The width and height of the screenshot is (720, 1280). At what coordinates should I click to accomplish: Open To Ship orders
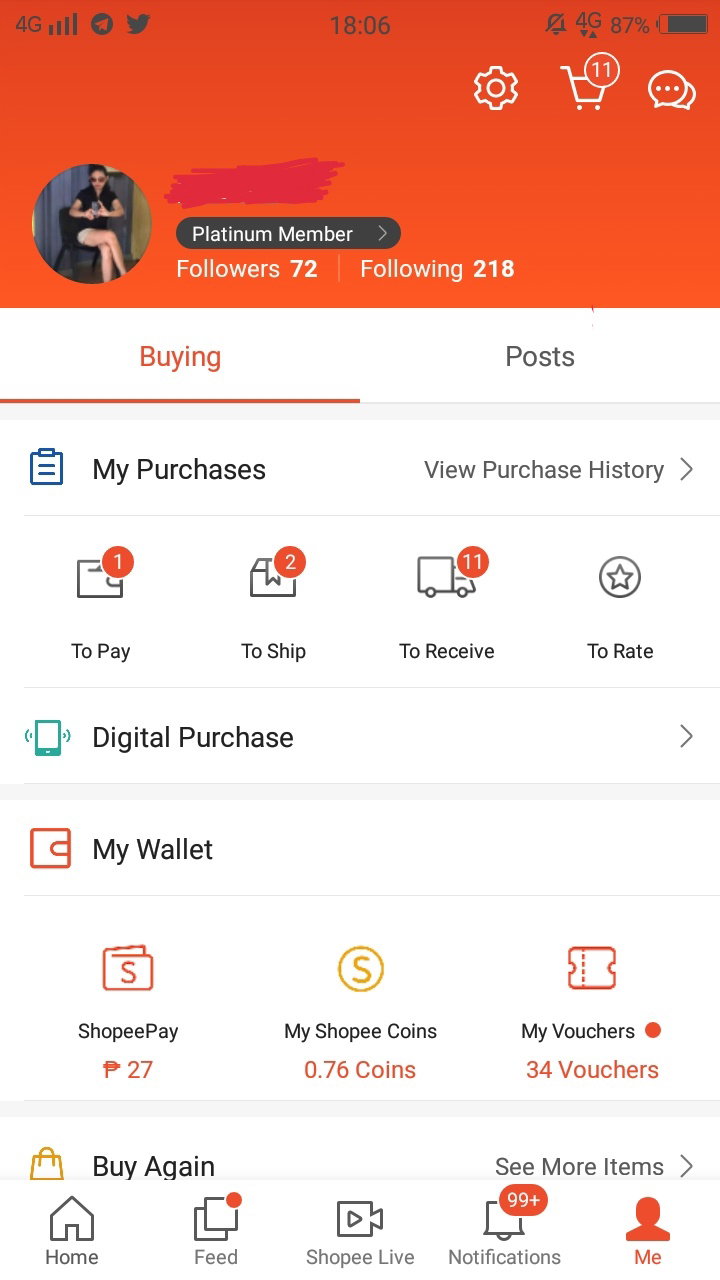point(273,605)
